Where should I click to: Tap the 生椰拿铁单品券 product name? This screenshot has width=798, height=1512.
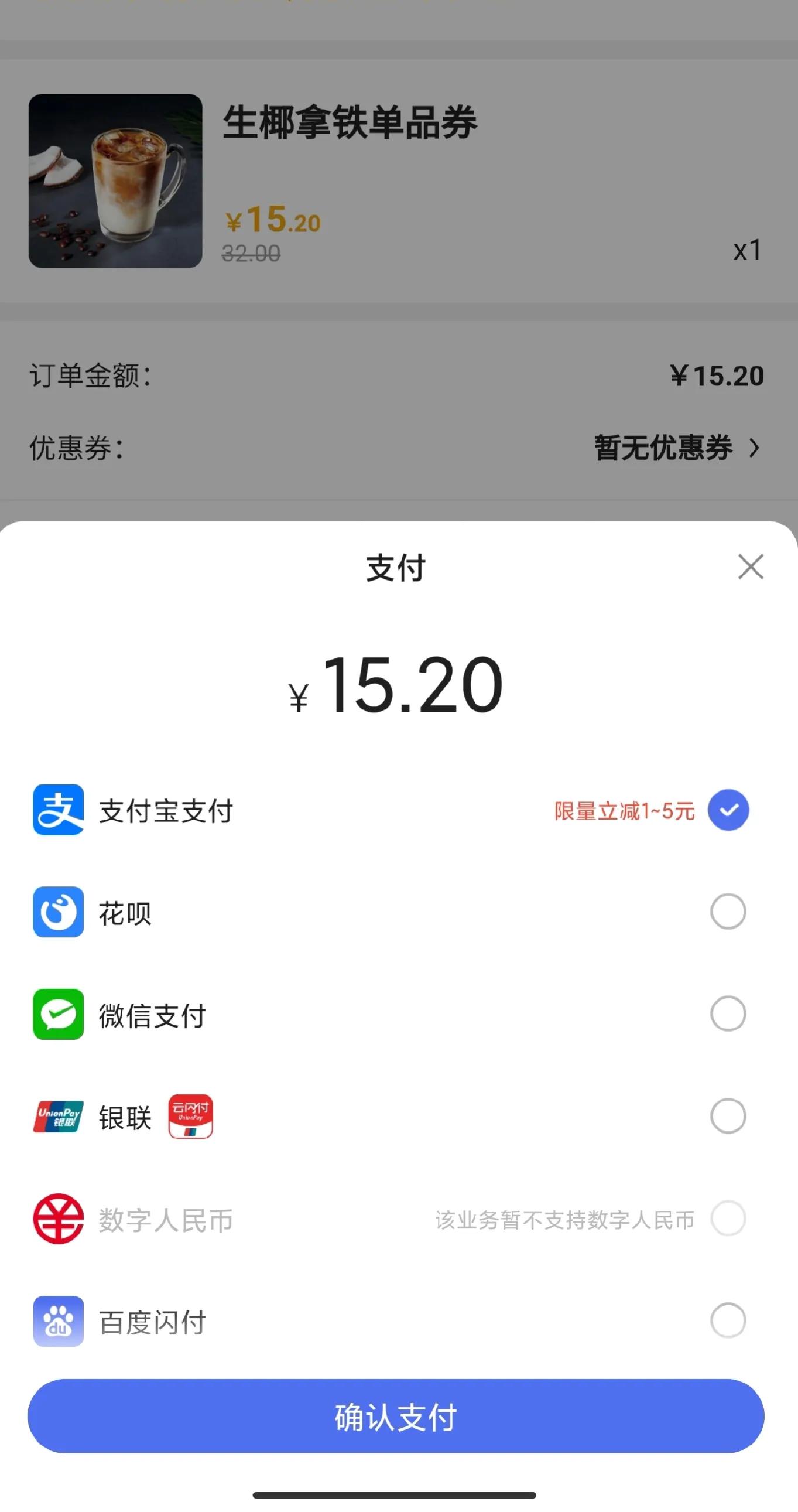[x=350, y=121]
